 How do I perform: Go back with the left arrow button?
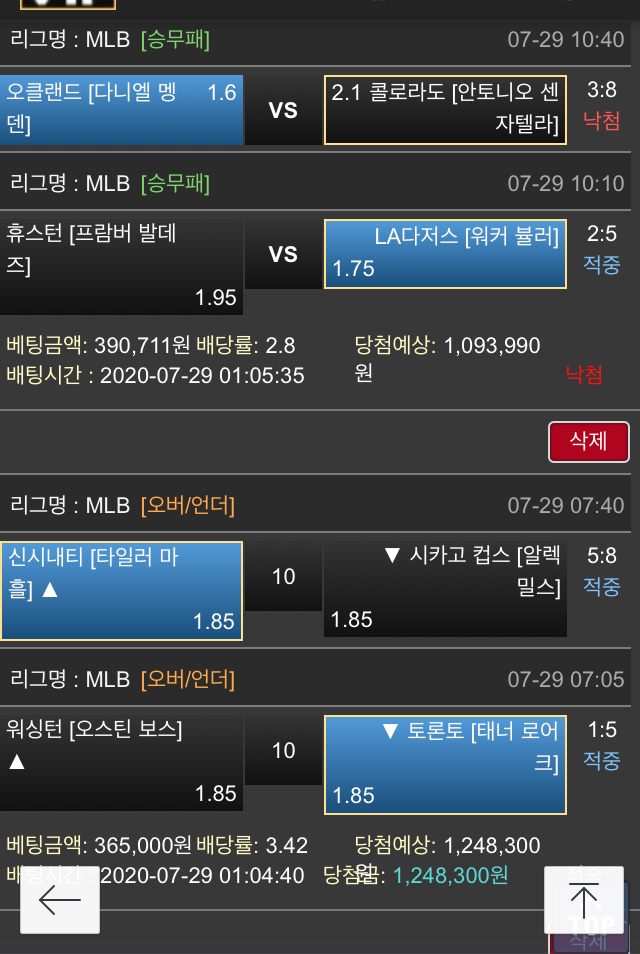60,899
